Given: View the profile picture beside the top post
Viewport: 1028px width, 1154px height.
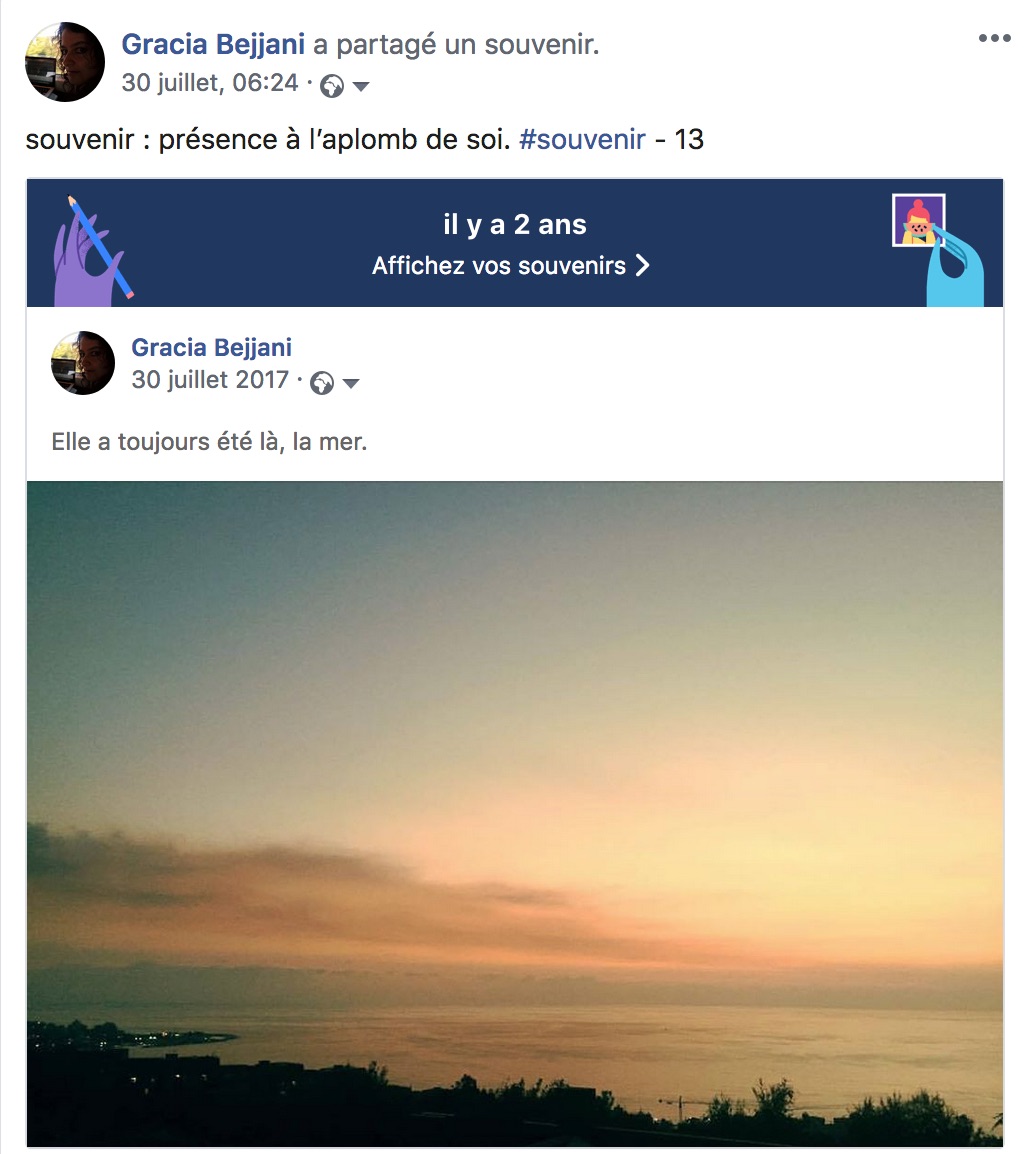Looking at the screenshot, I should click(65, 62).
